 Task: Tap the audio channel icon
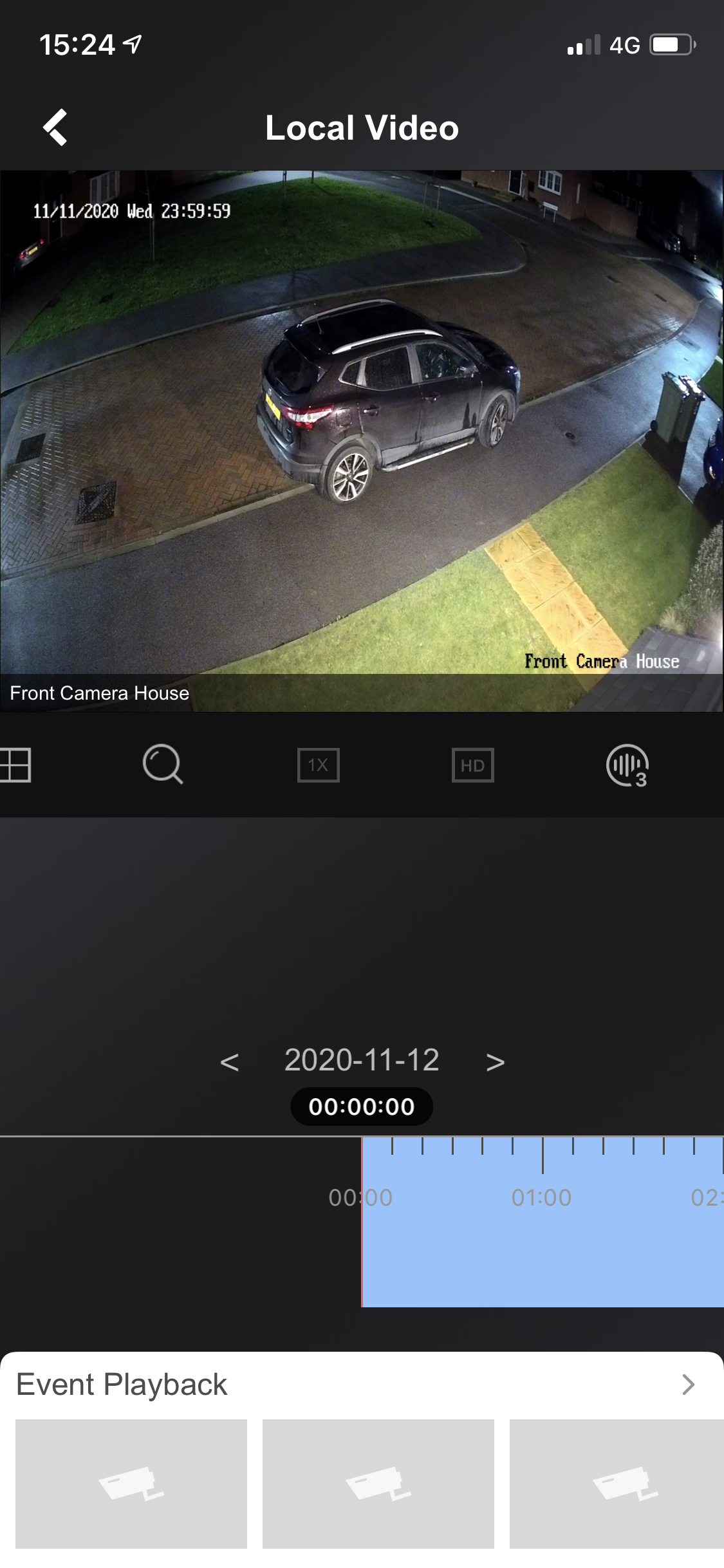(x=627, y=765)
